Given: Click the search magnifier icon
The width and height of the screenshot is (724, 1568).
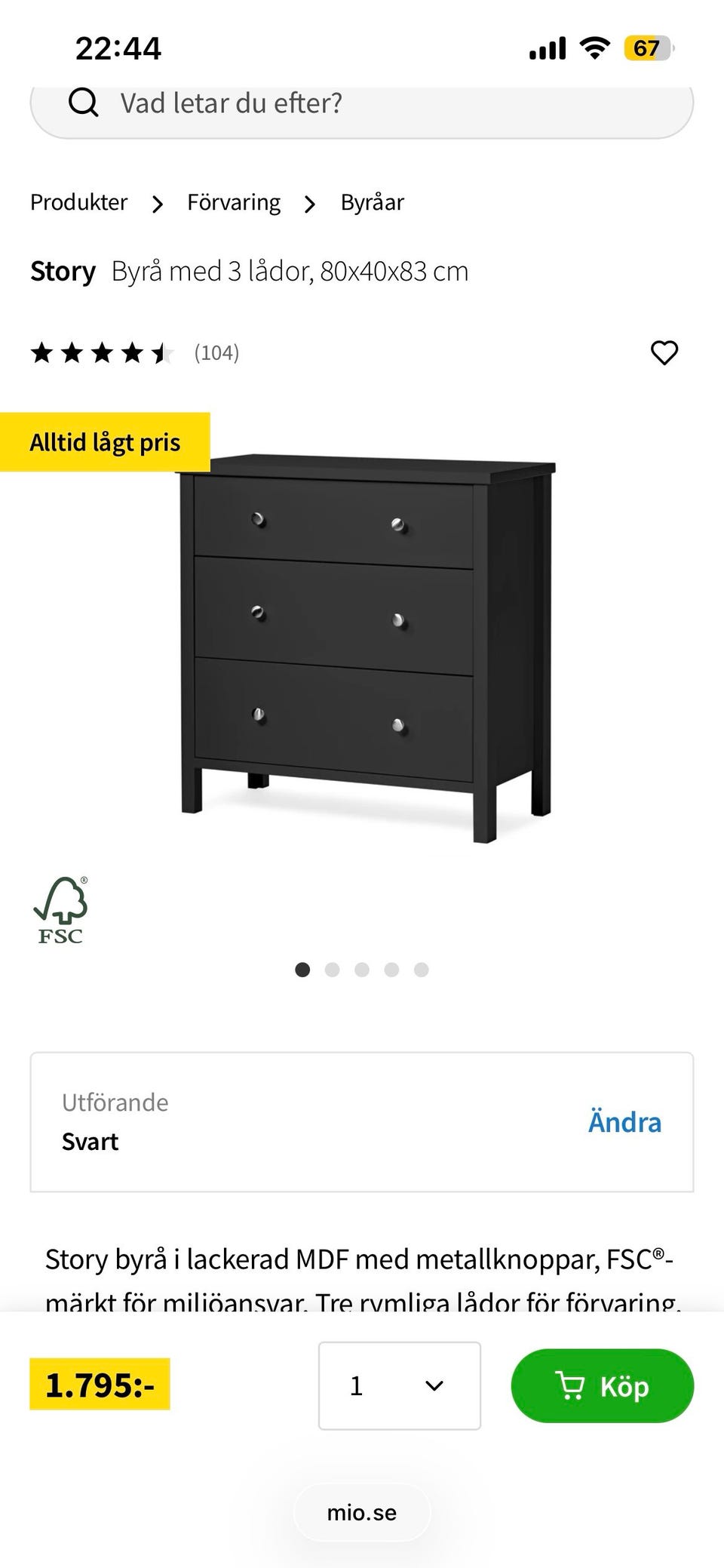Looking at the screenshot, I should [x=83, y=103].
